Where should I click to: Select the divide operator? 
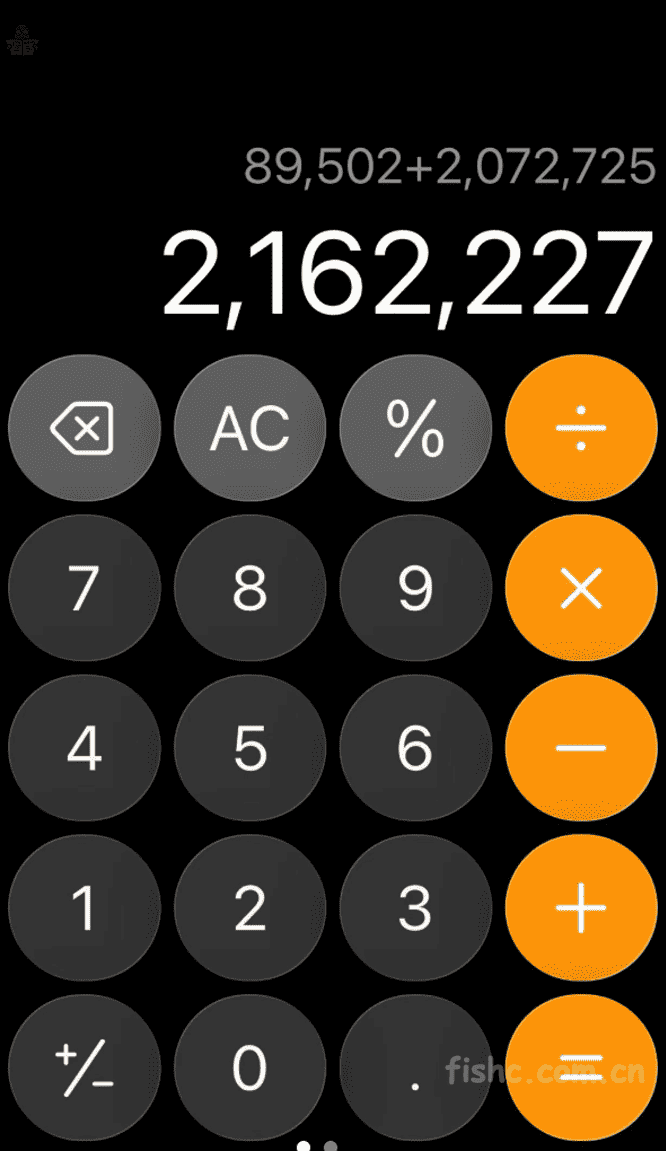[581, 429]
